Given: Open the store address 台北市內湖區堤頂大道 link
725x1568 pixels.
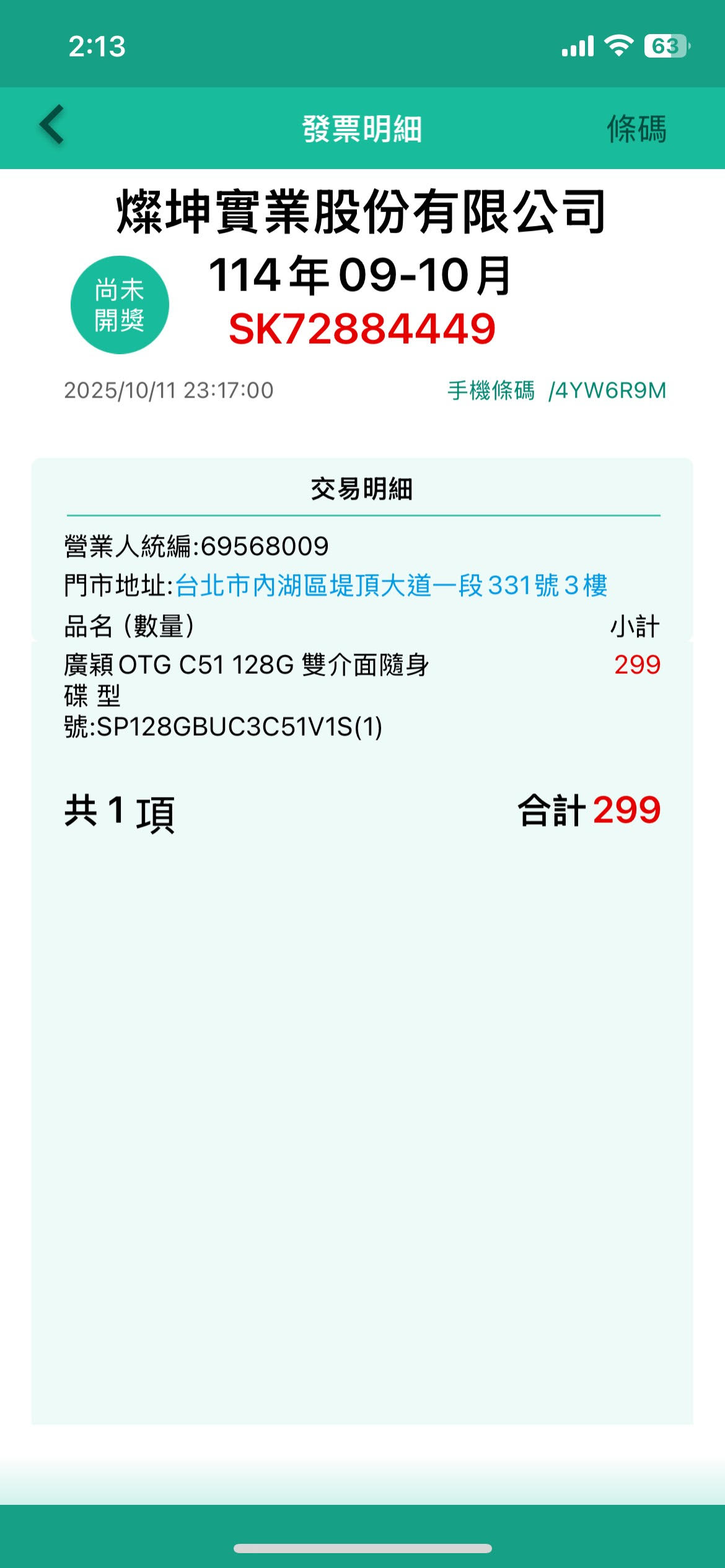Looking at the screenshot, I should pos(390,585).
